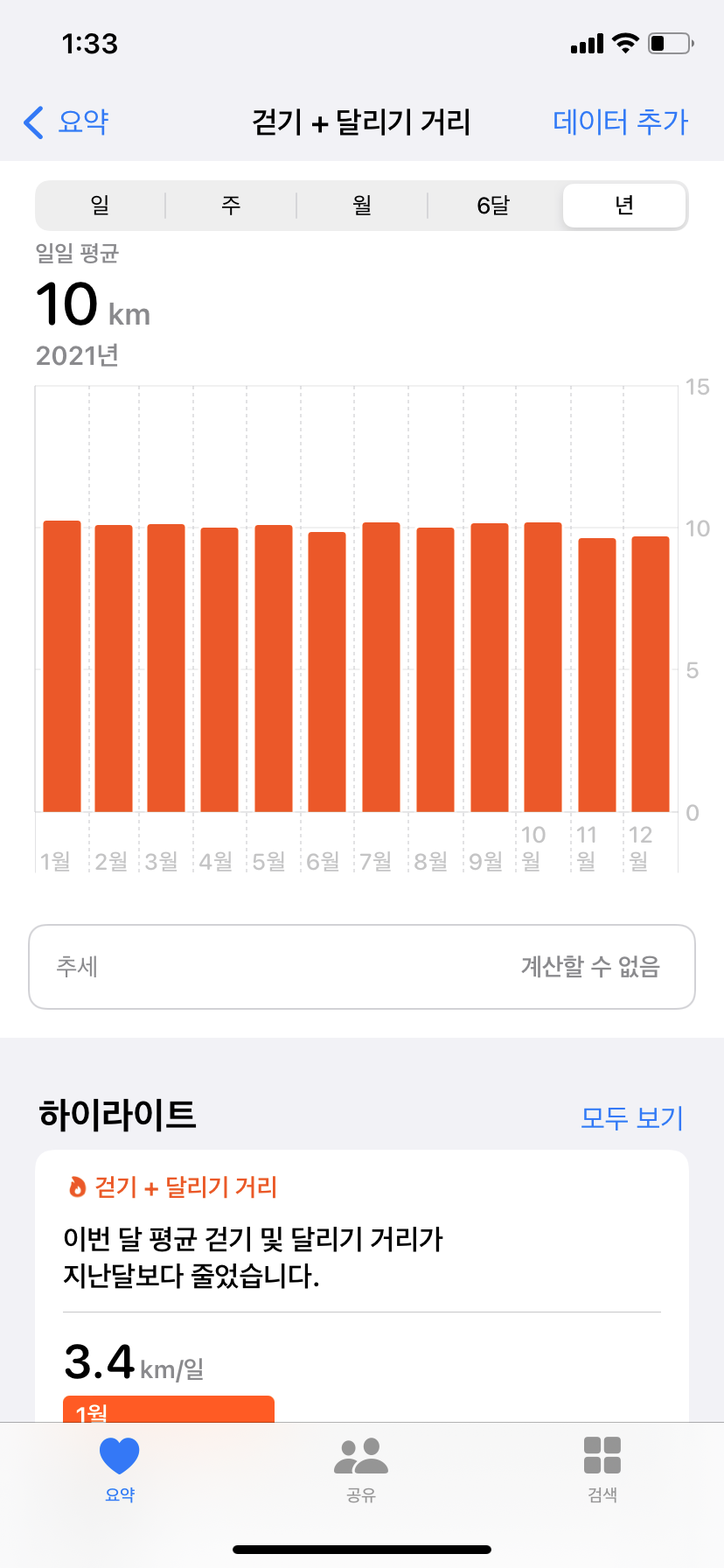Open the 걷기 + 달리기 거리 highlight card
This screenshot has height=1568, width=724.
coord(362,1286)
